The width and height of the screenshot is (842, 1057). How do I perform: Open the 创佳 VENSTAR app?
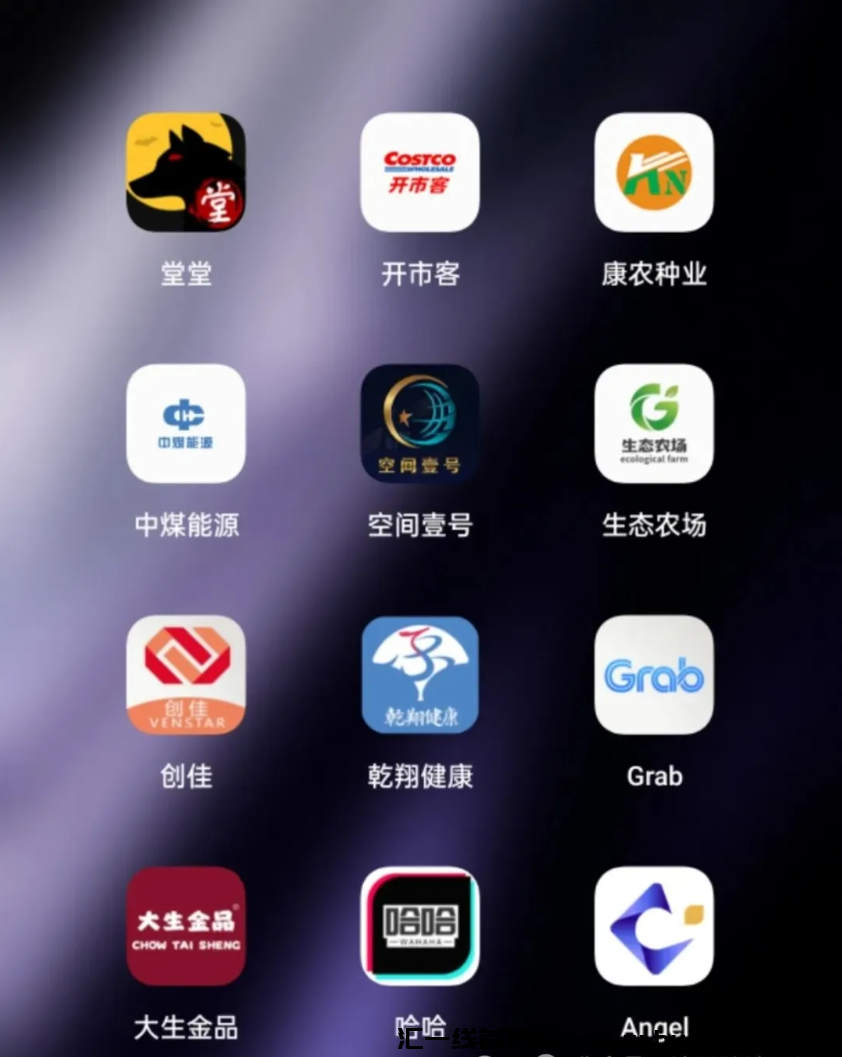pos(186,675)
